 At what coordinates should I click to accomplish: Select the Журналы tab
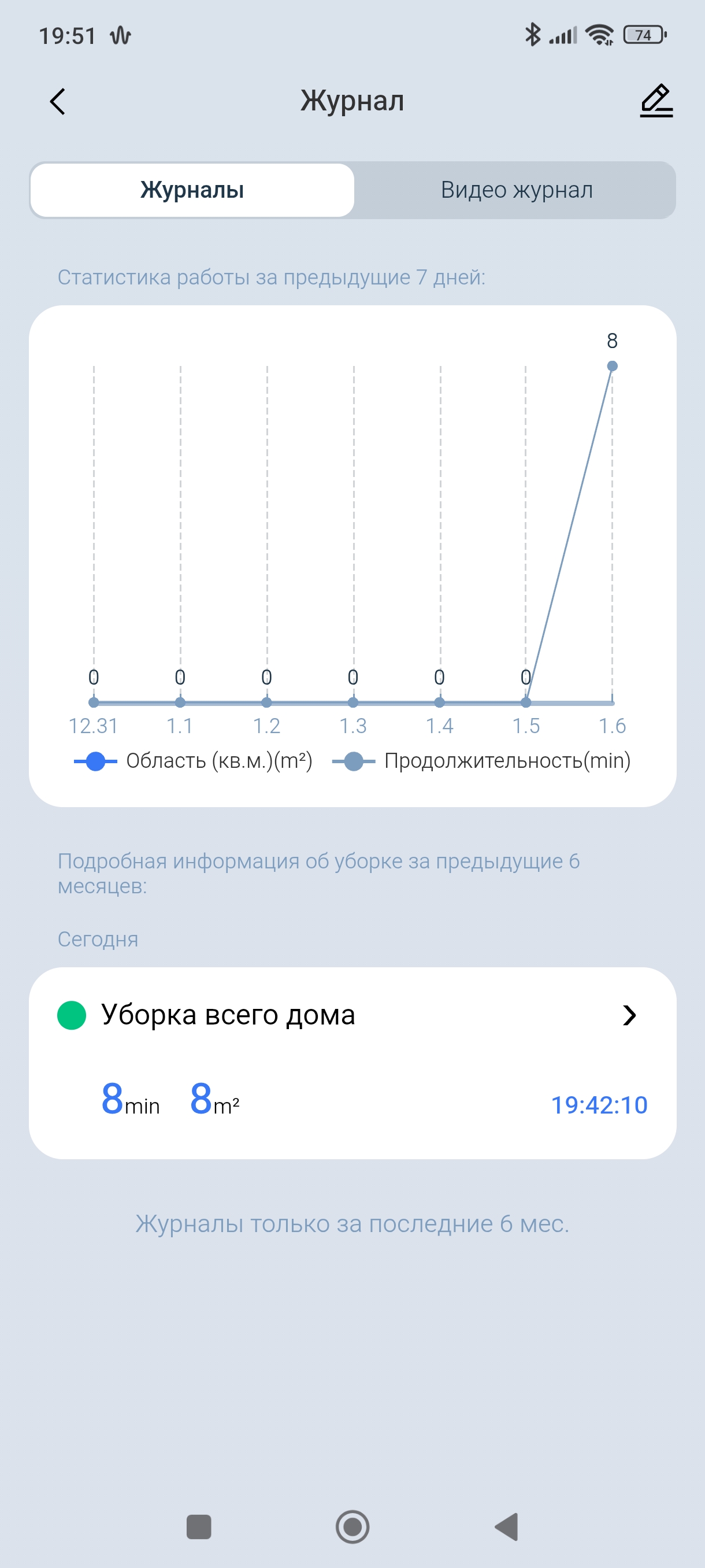[x=192, y=190]
